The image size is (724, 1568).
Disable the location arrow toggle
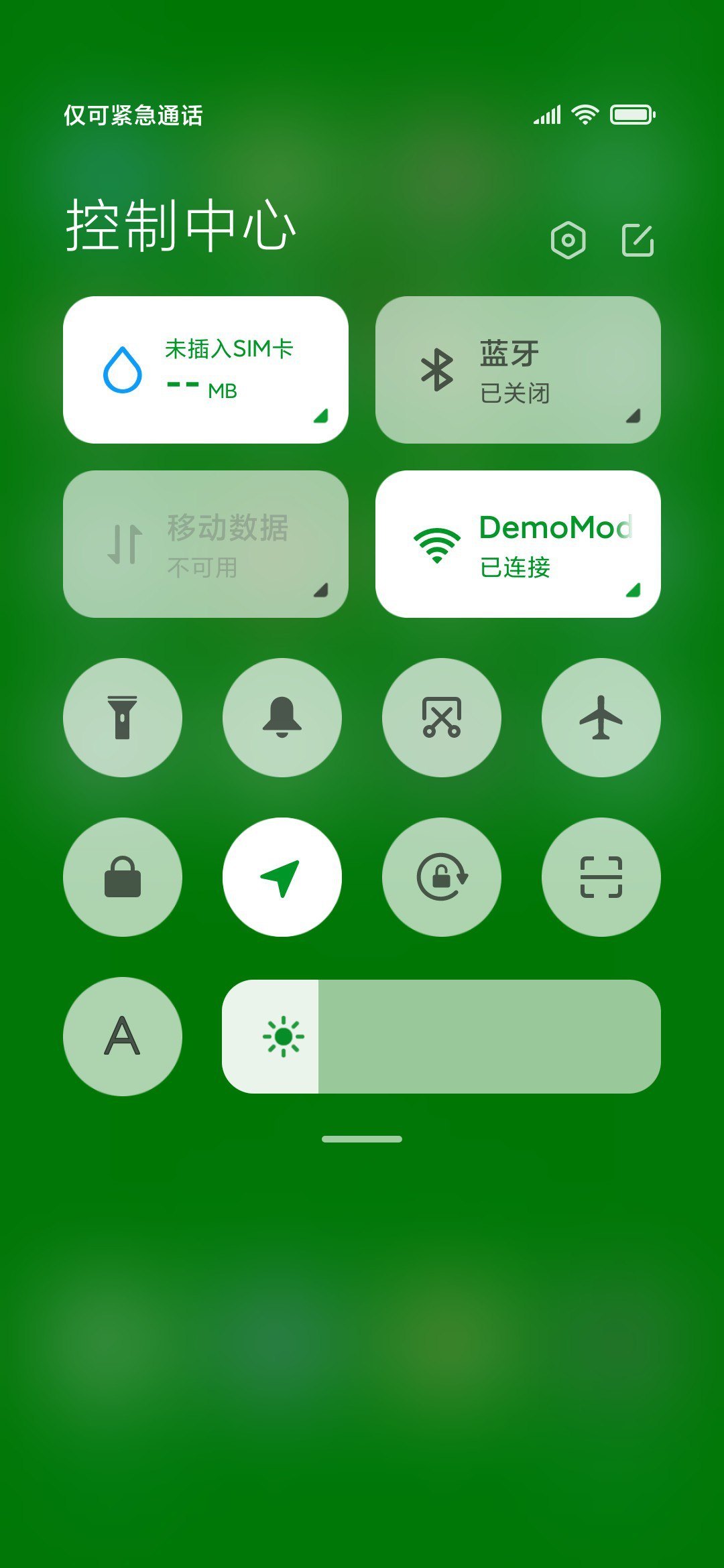(282, 877)
